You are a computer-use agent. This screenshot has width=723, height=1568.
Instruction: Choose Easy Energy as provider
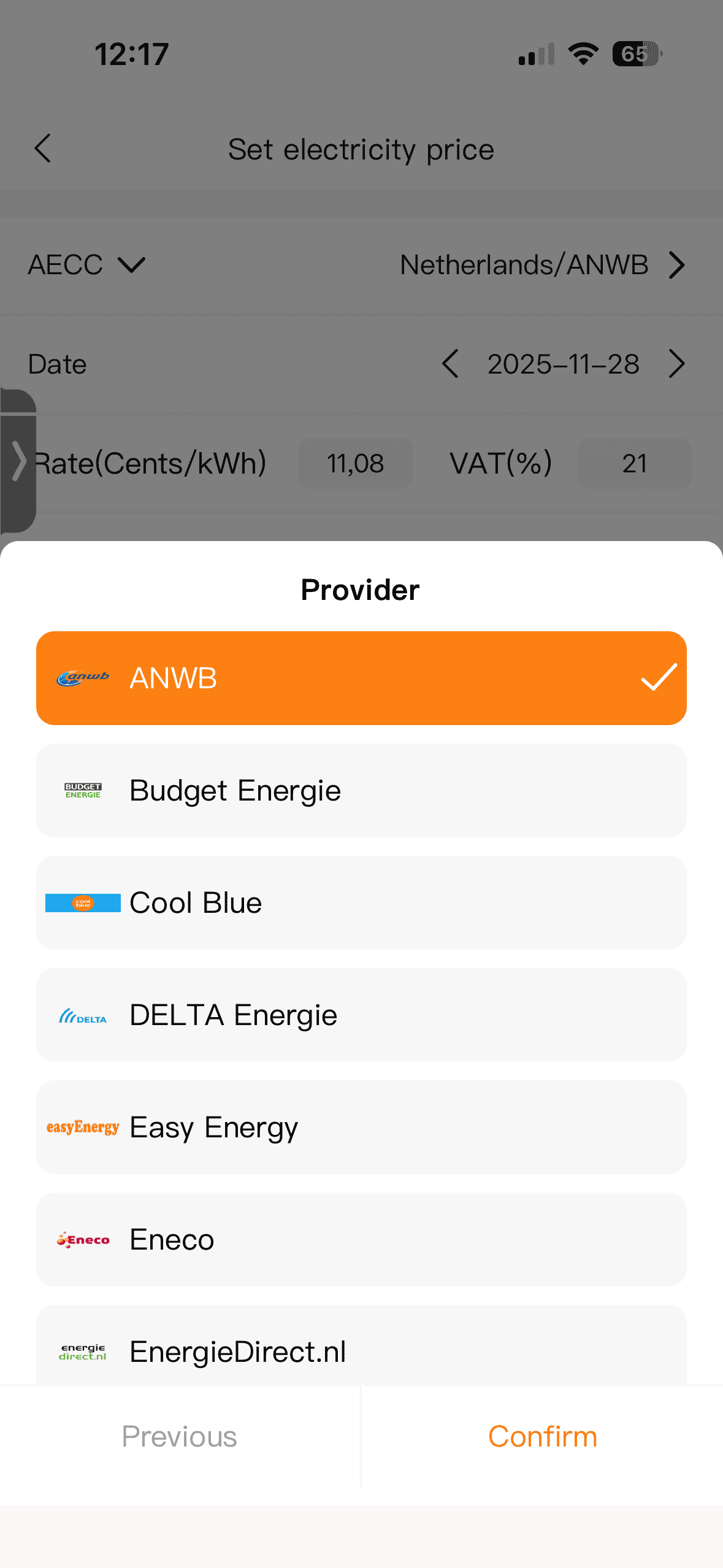pos(361,1127)
